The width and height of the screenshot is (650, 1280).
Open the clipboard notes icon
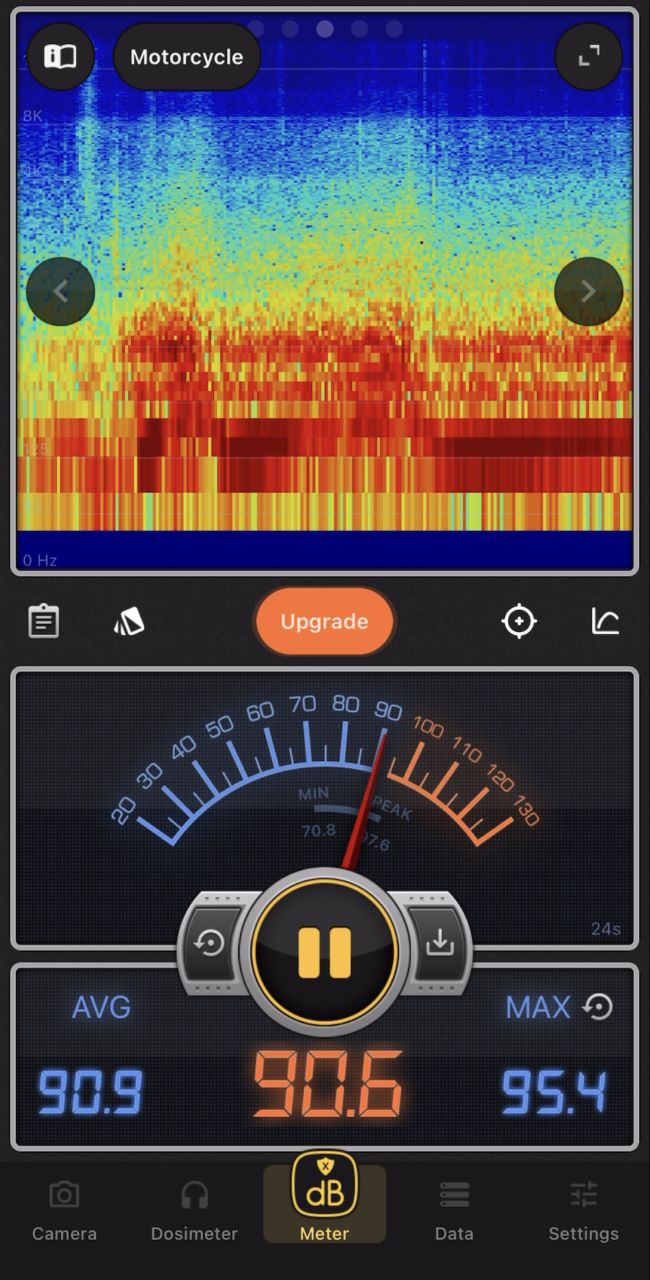pyautogui.click(x=43, y=621)
